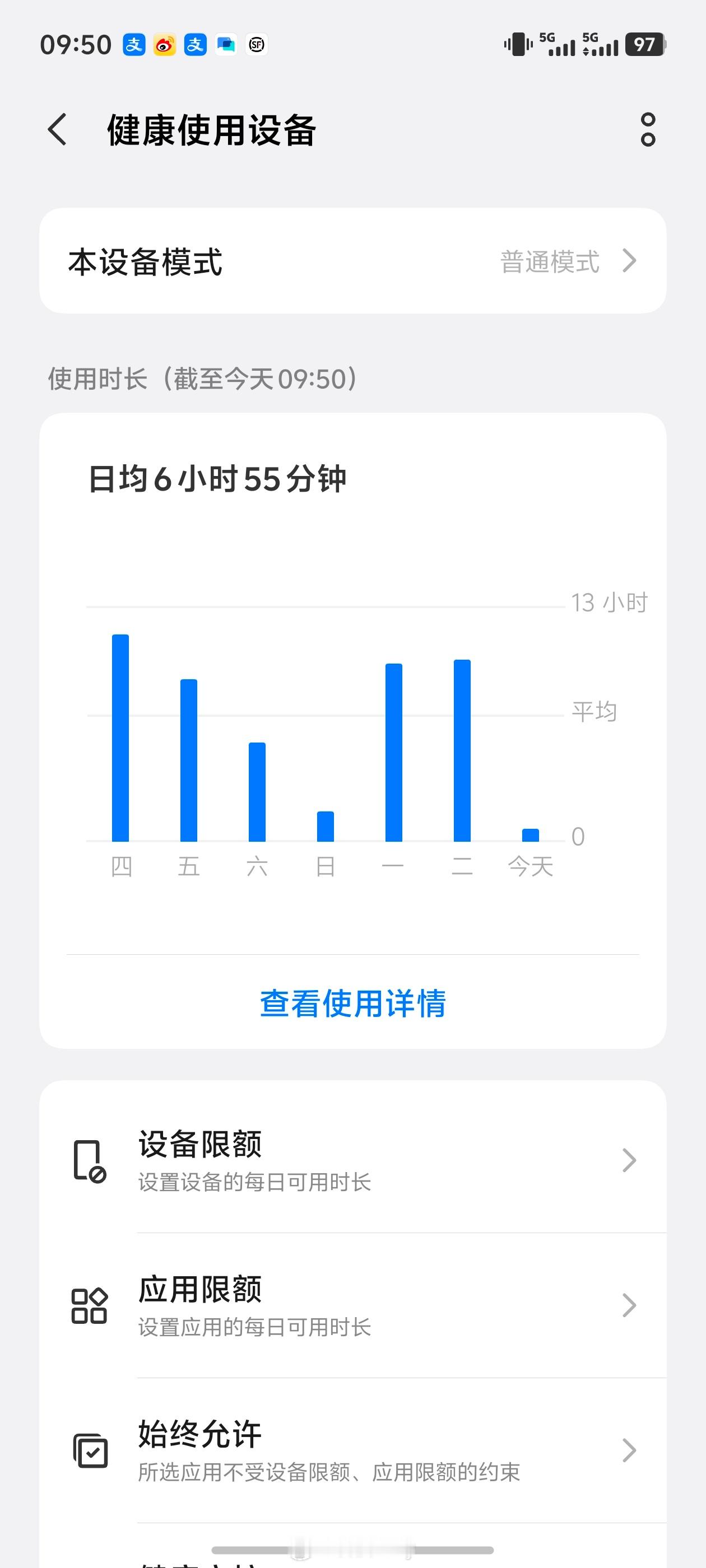Tap the SF Express icon in the status bar

(x=256, y=44)
